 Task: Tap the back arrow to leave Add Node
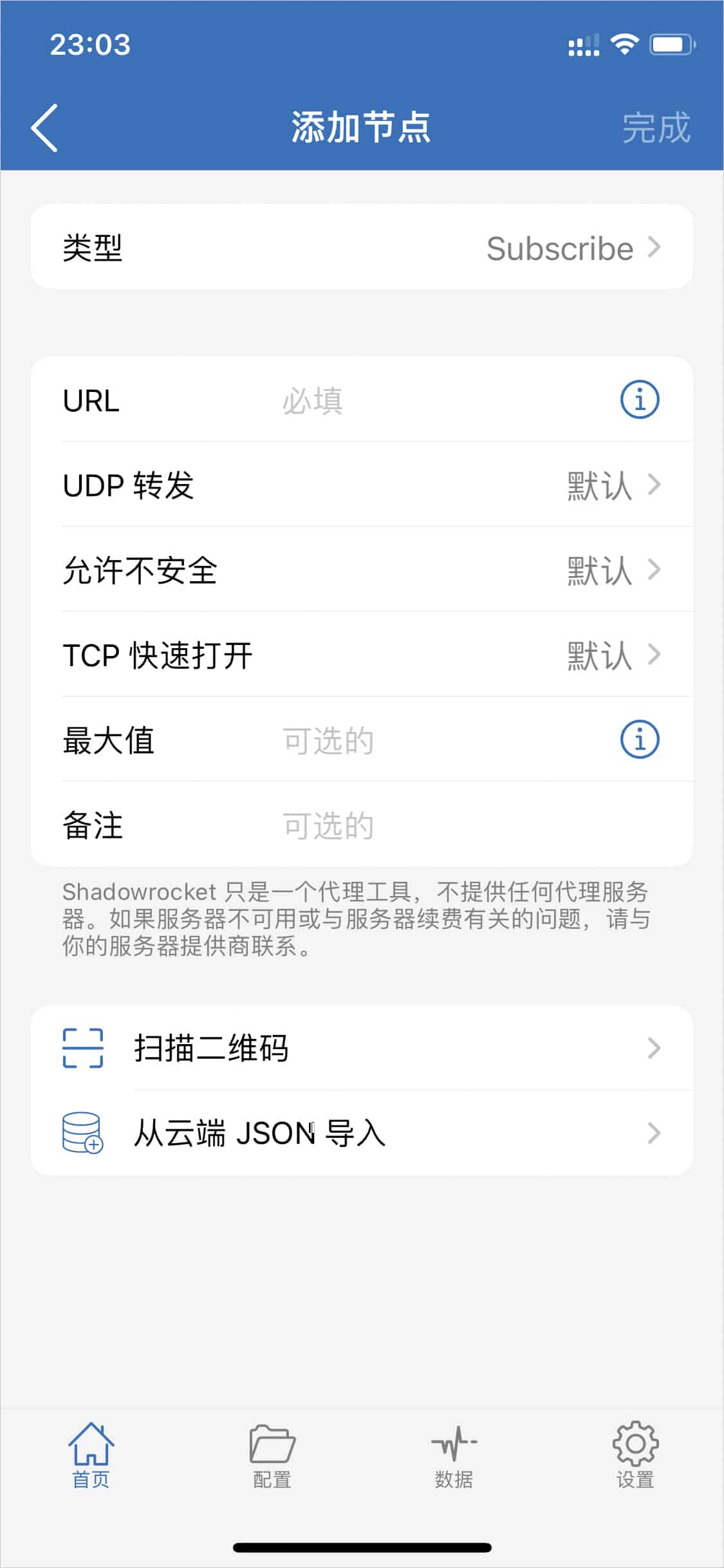tap(44, 127)
